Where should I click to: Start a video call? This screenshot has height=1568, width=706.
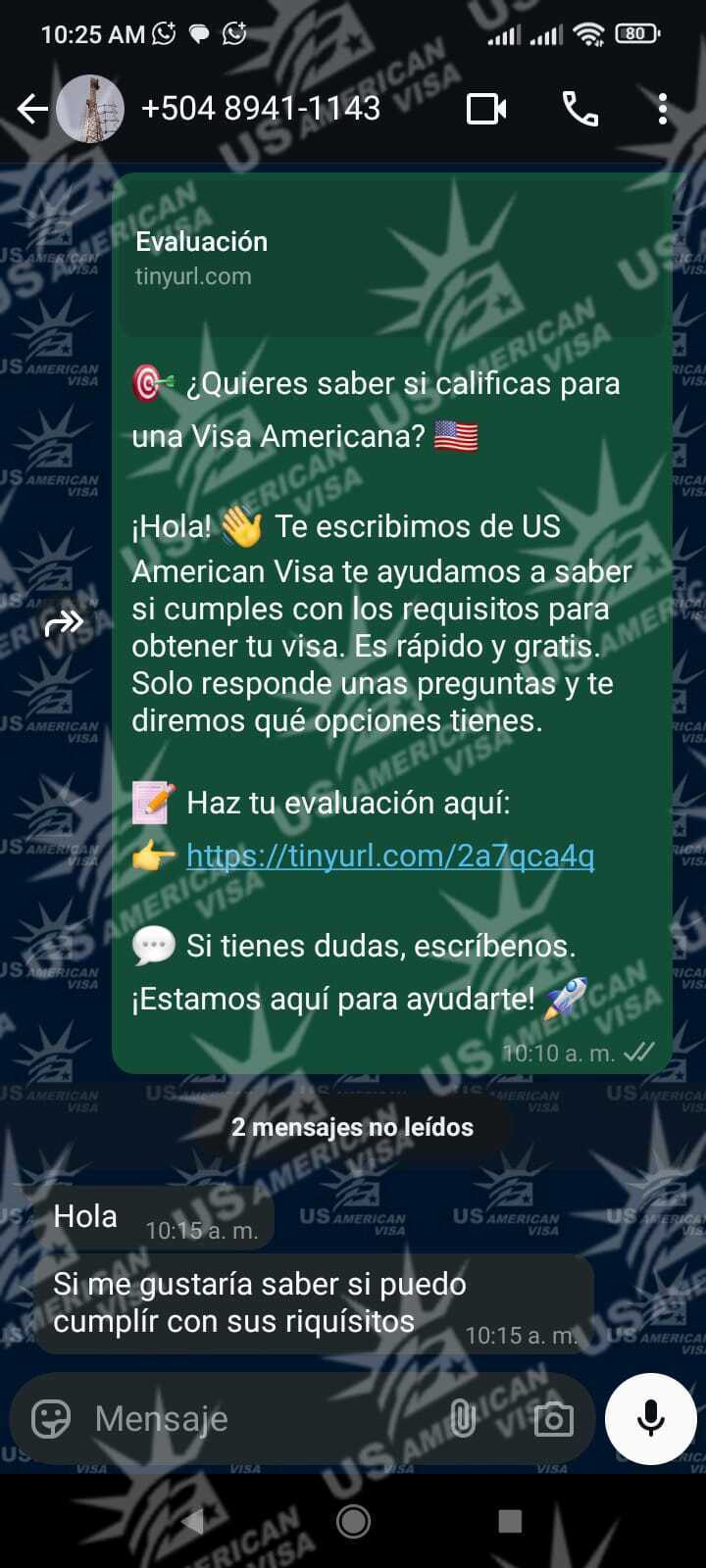tap(486, 109)
